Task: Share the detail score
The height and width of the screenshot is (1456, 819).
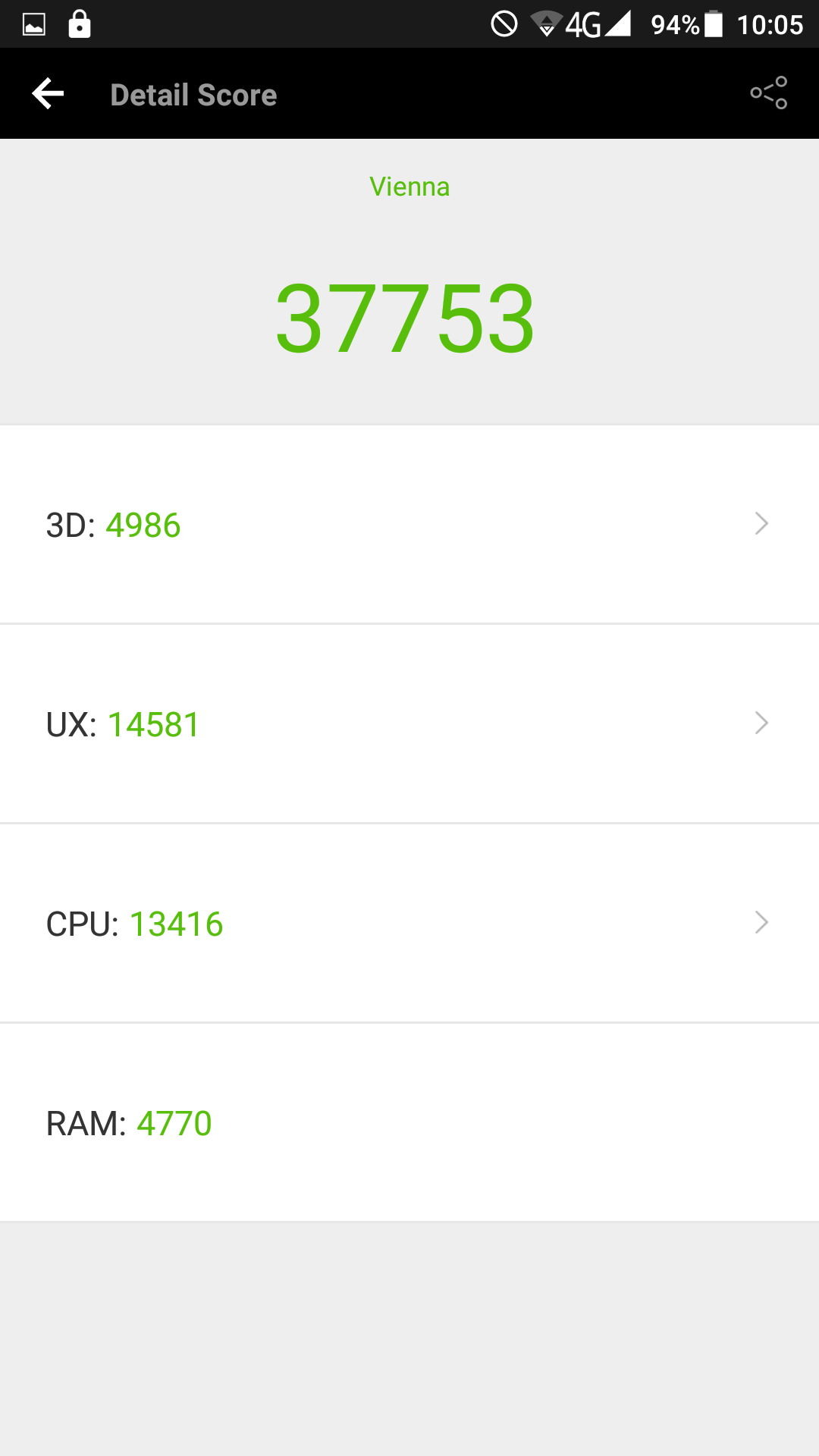Action: pyautogui.click(x=769, y=93)
